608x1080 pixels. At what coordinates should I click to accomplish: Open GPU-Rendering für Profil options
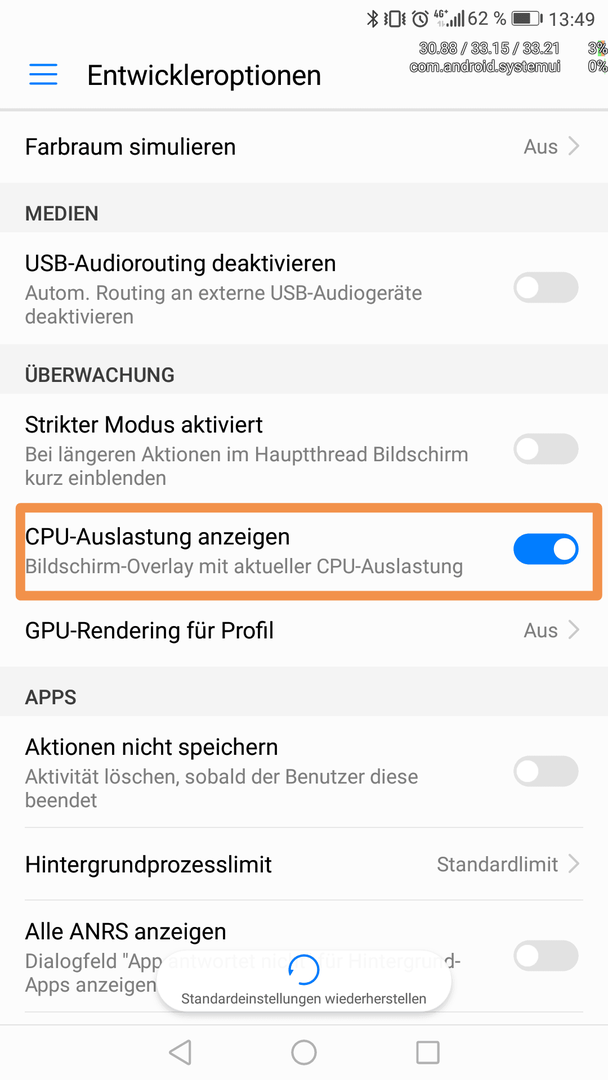coord(304,630)
